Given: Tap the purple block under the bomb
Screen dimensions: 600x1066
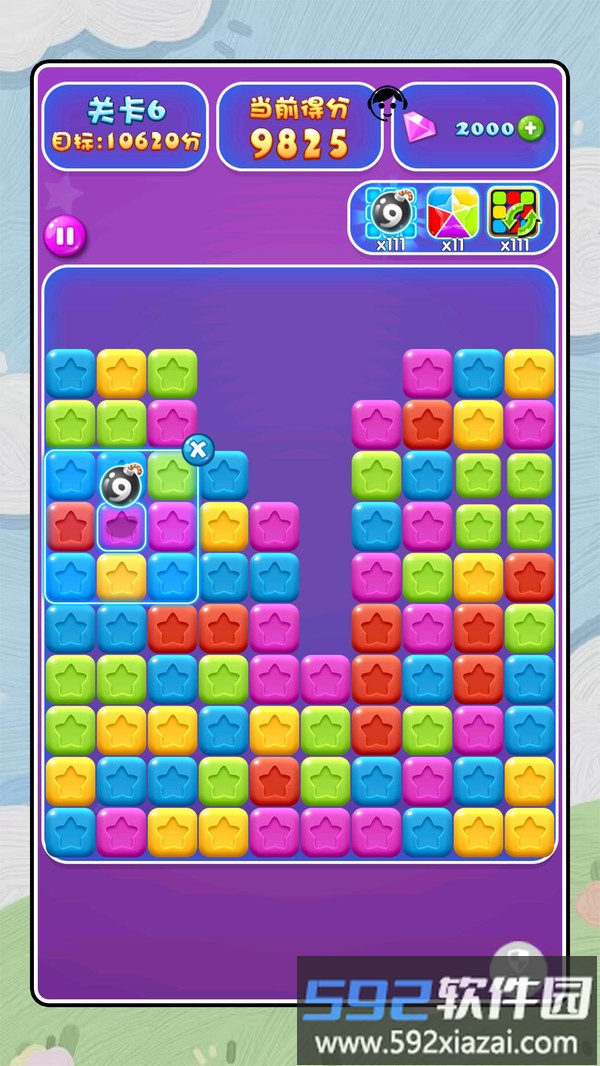Looking at the screenshot, I should (121, 527).
